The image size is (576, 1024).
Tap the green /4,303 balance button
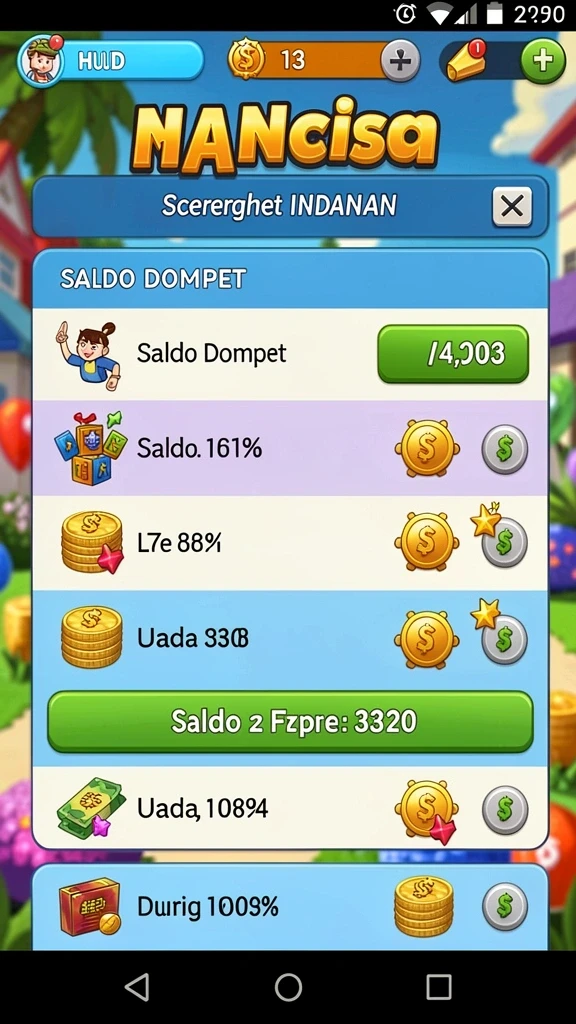[453, 354]
